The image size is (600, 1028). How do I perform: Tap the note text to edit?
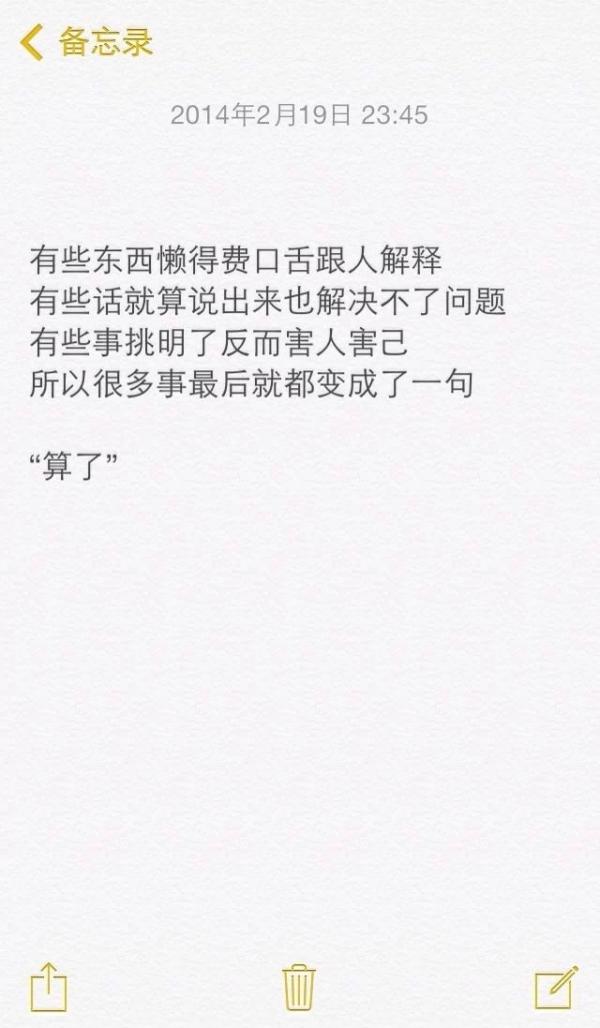tap(268, 363)
